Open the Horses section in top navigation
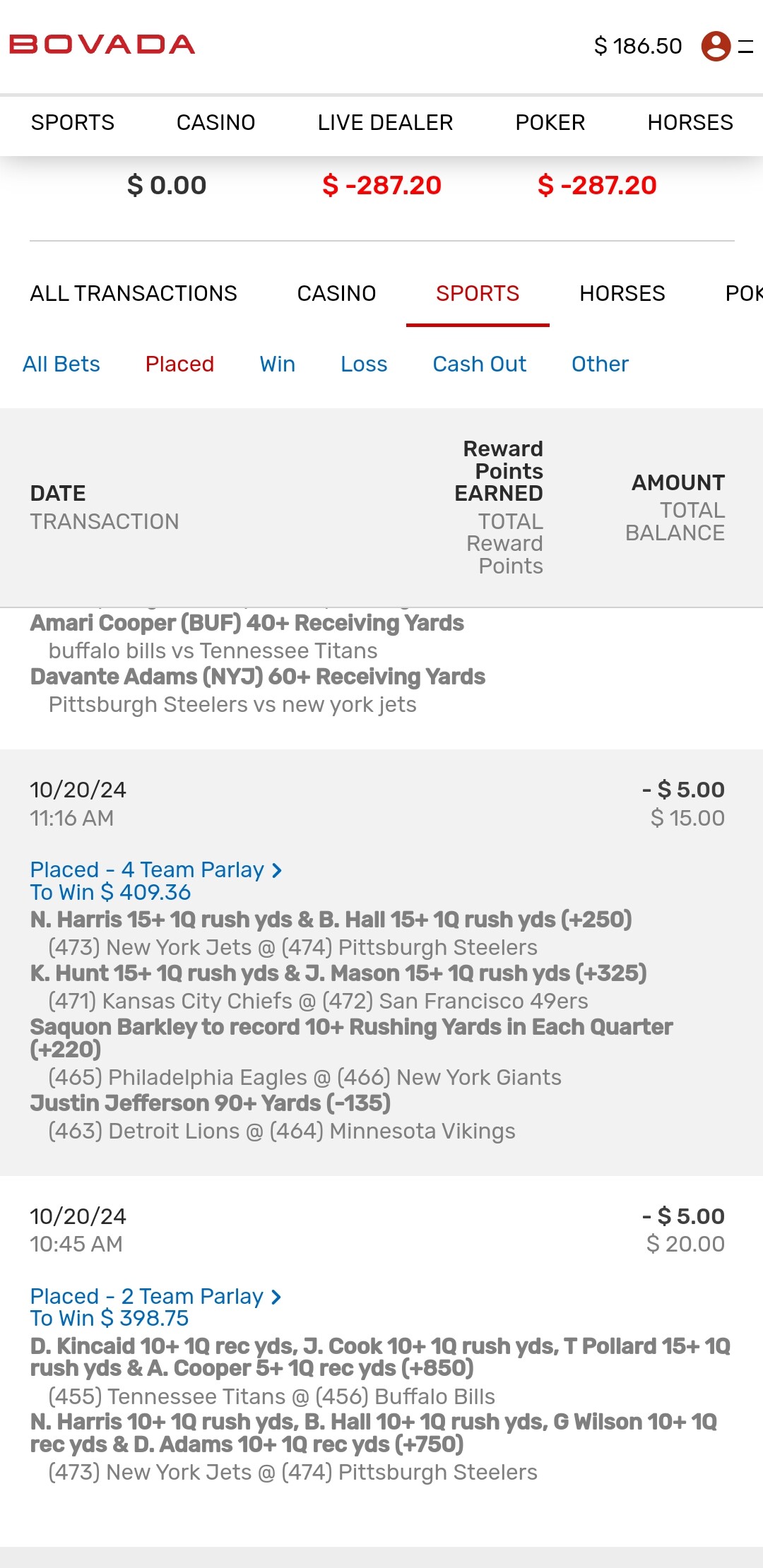 coord(690,122)
